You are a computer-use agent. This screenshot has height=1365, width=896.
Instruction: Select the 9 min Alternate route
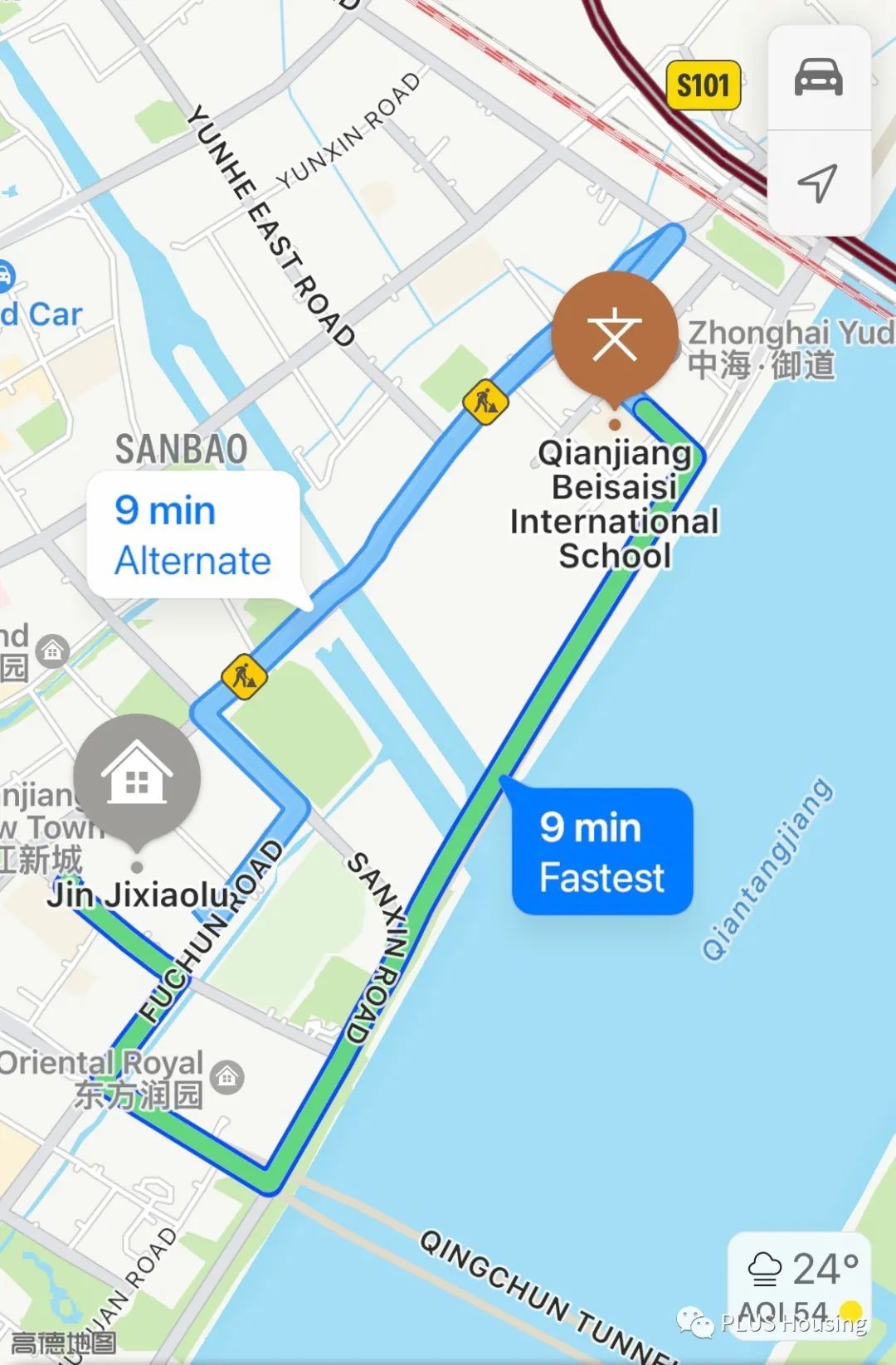192,535
